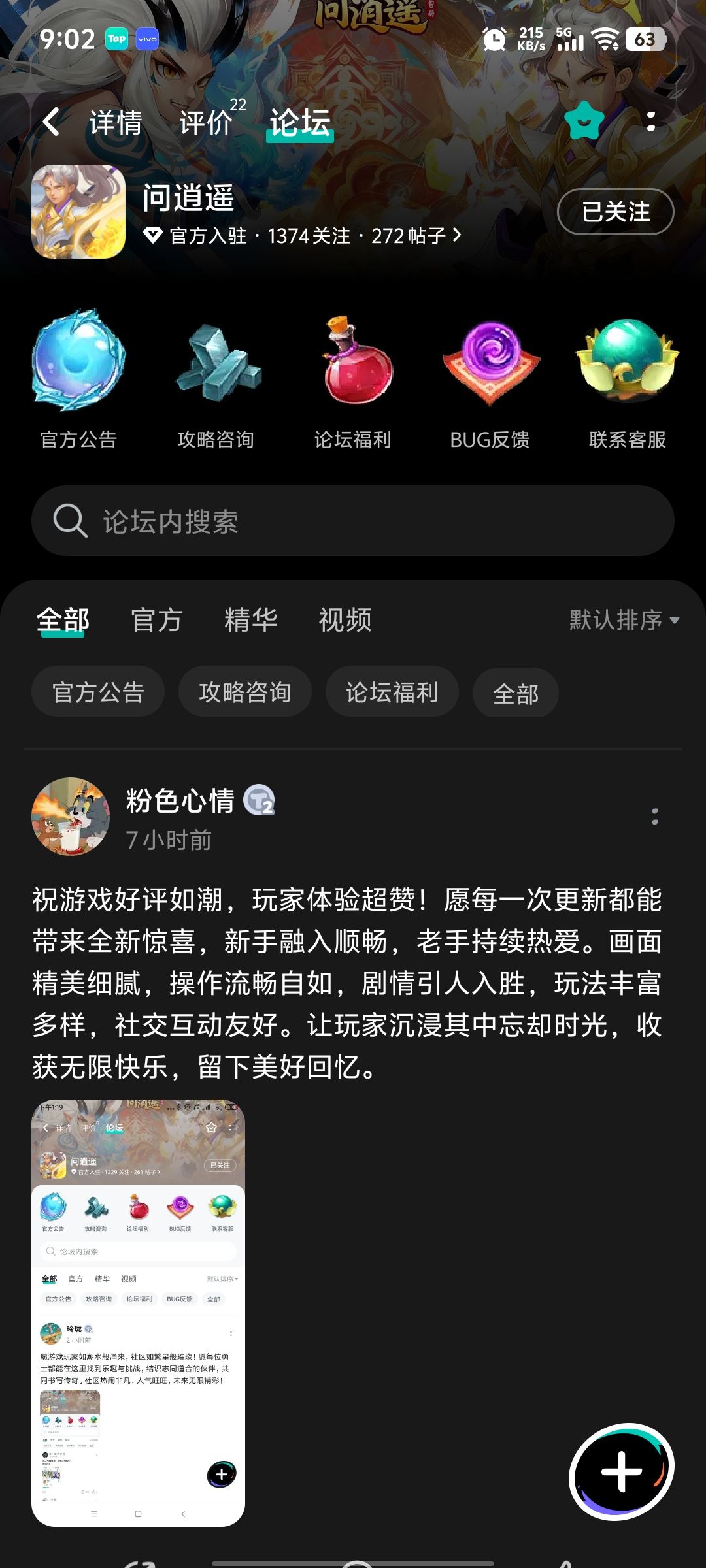Open 官方公告 blue orb shortcut

[78, 380]
